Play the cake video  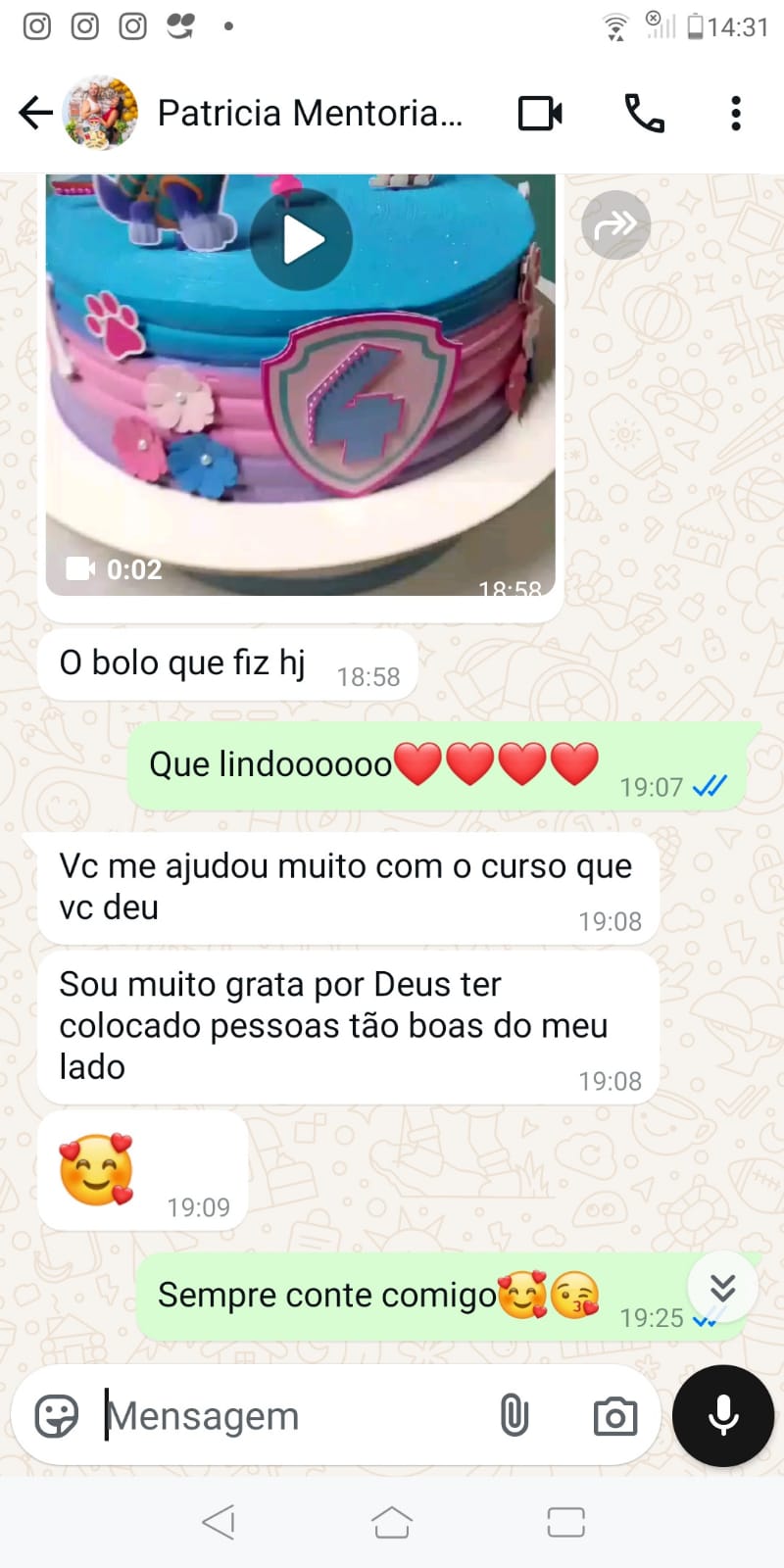(301, 240)
